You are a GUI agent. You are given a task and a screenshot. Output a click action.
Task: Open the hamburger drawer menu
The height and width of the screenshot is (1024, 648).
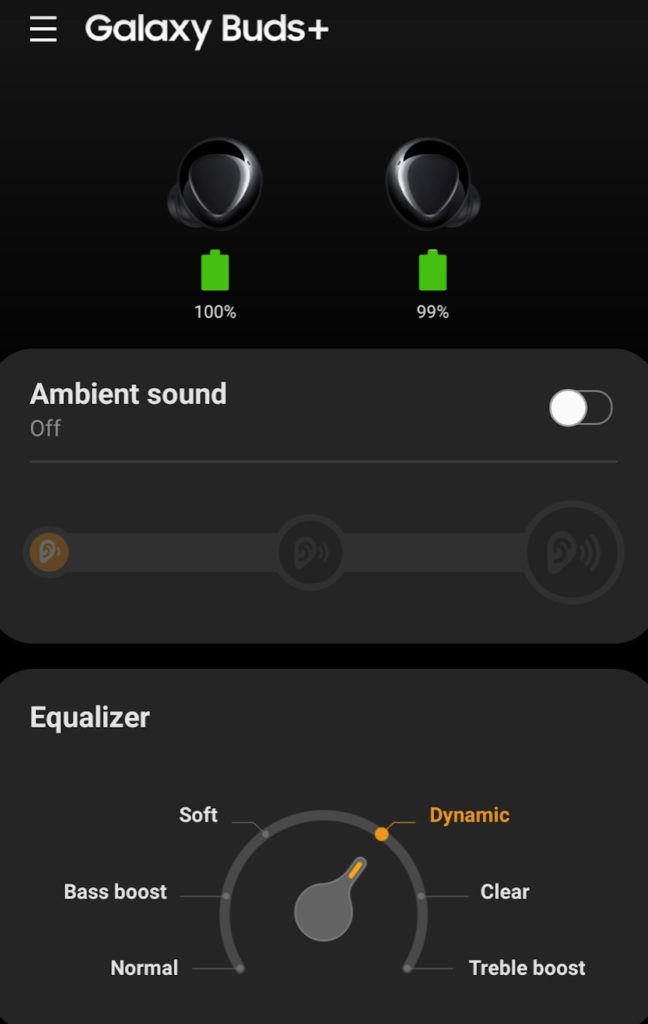(x=43, y=29)
